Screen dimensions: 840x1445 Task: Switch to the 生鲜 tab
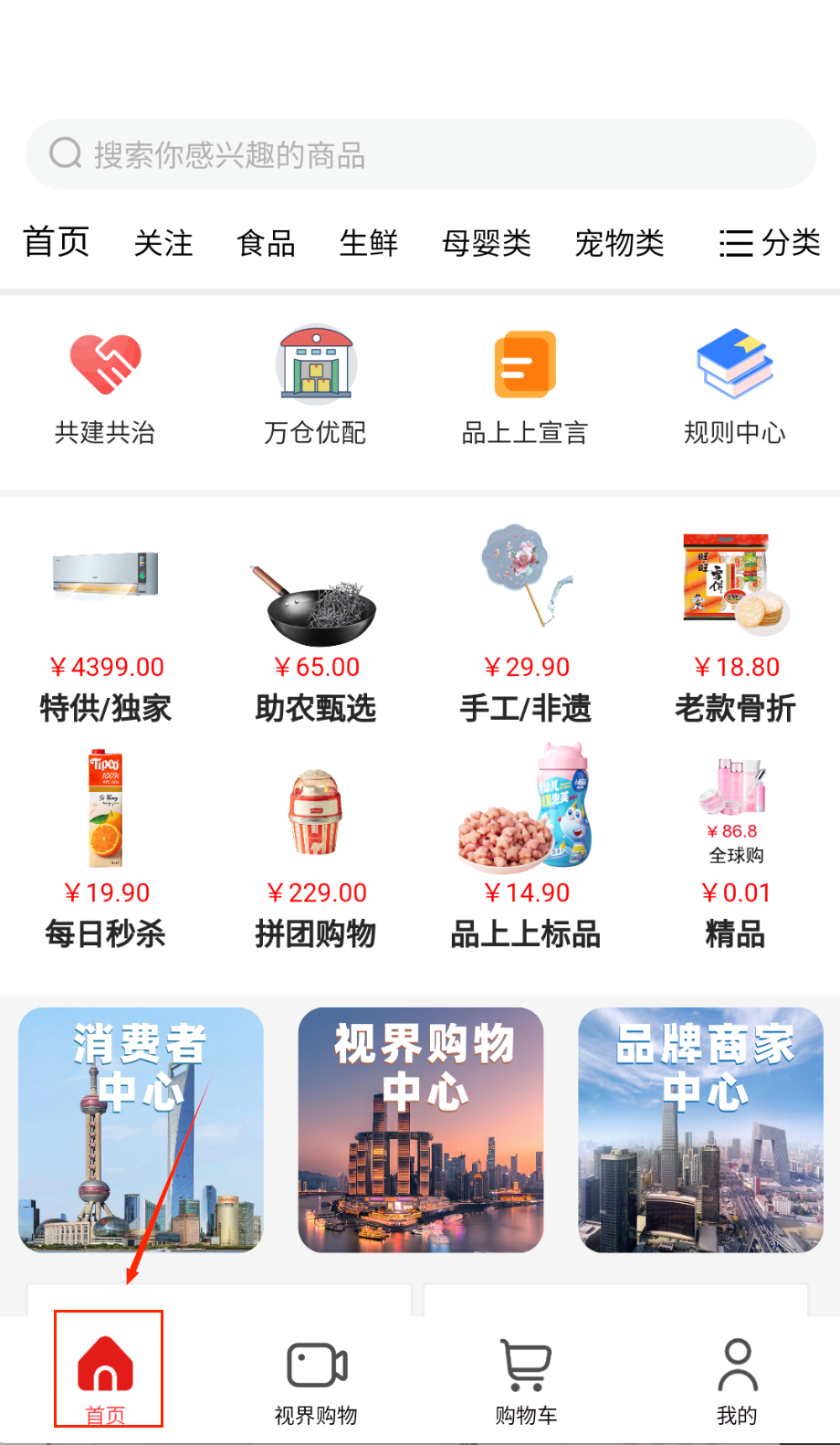pos(369,244)
